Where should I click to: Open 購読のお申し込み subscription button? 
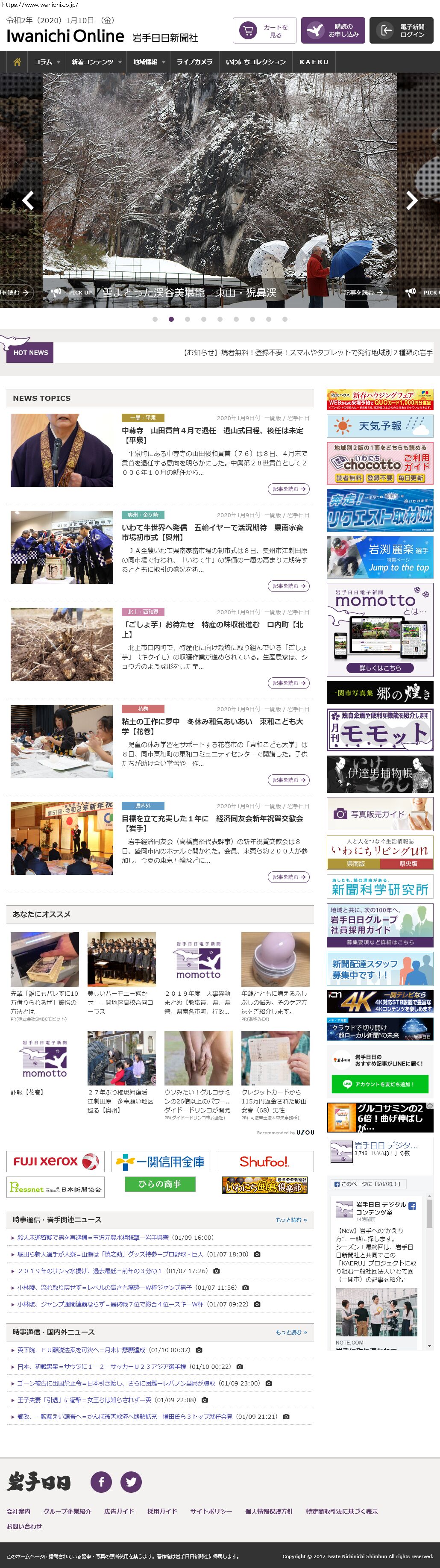(332, 31)
